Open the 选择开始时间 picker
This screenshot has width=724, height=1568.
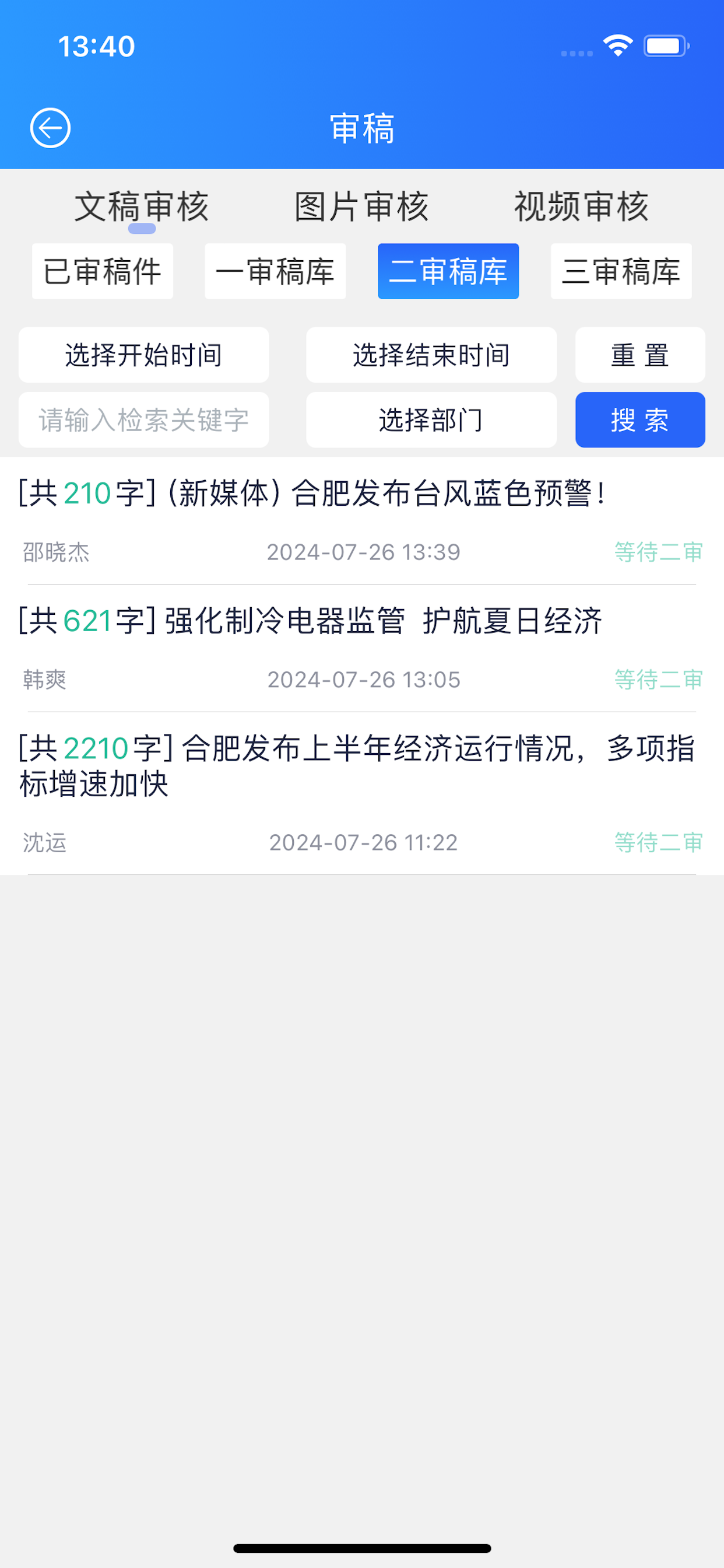pos(143,355)
